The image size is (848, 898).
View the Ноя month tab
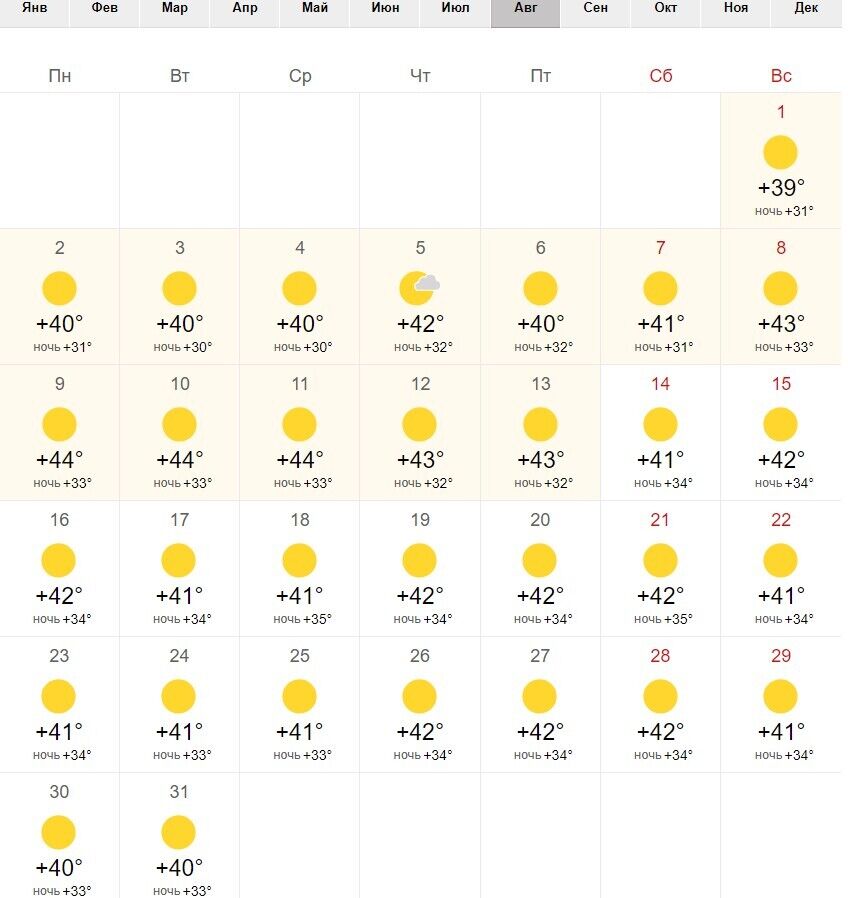[736, 9]
